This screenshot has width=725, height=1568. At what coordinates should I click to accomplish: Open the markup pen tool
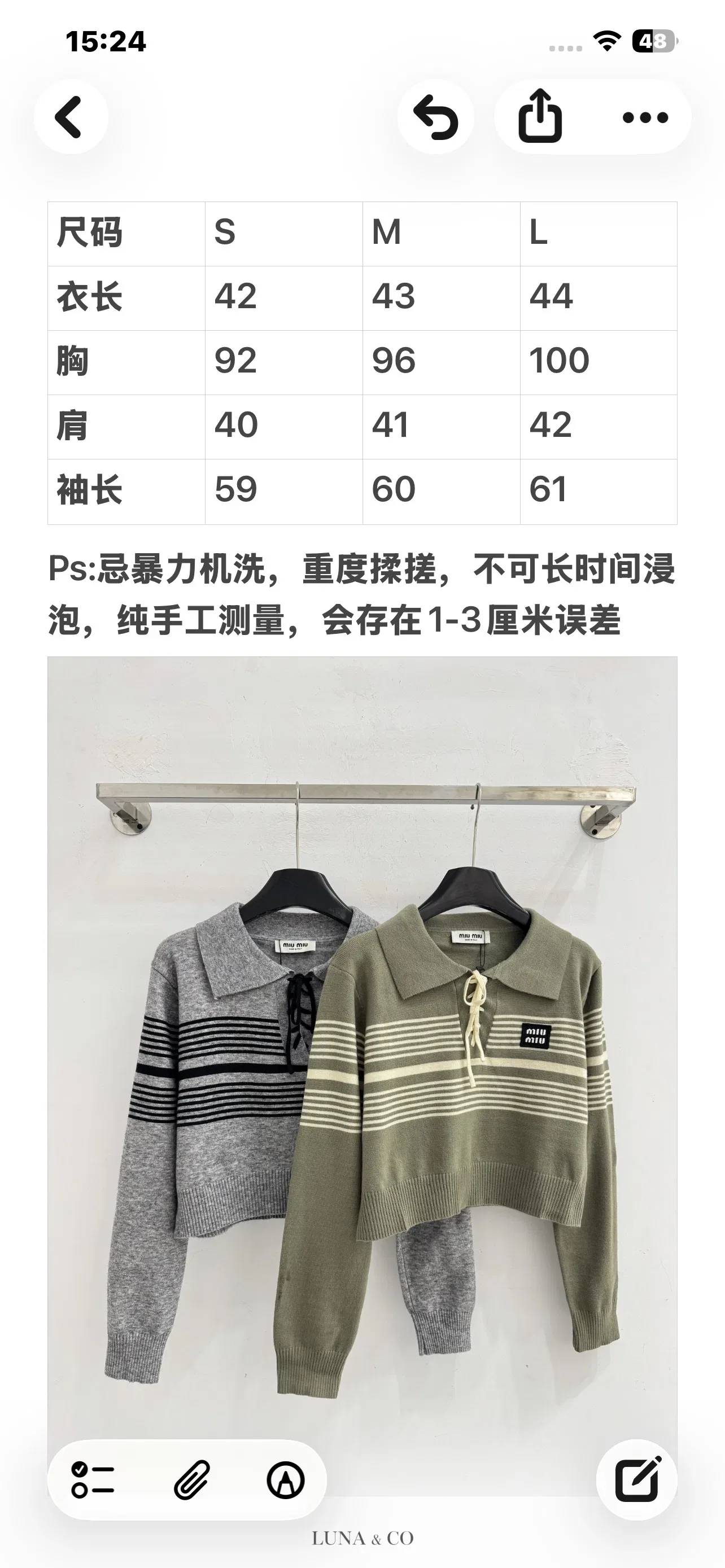(286, 1479)
